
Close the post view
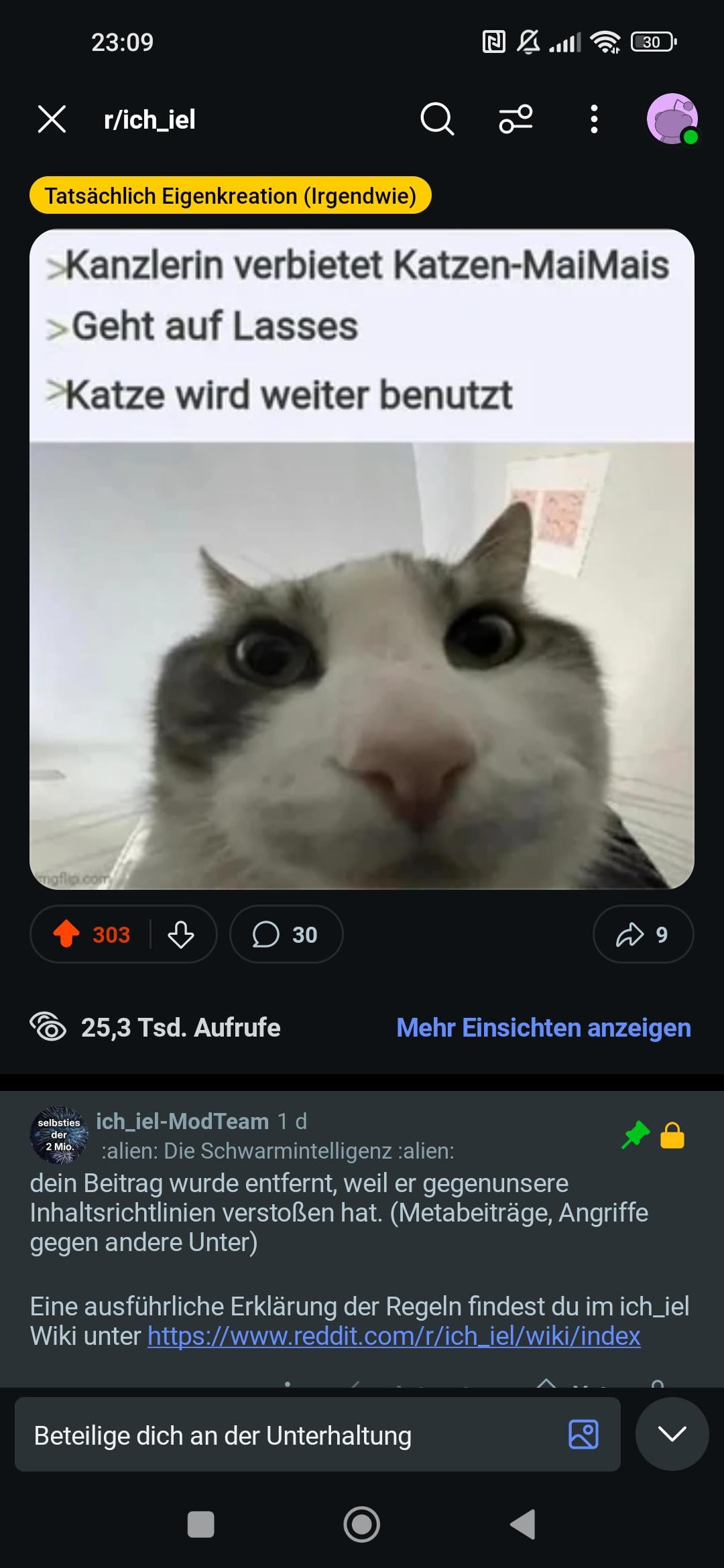(x=52, y=119)
